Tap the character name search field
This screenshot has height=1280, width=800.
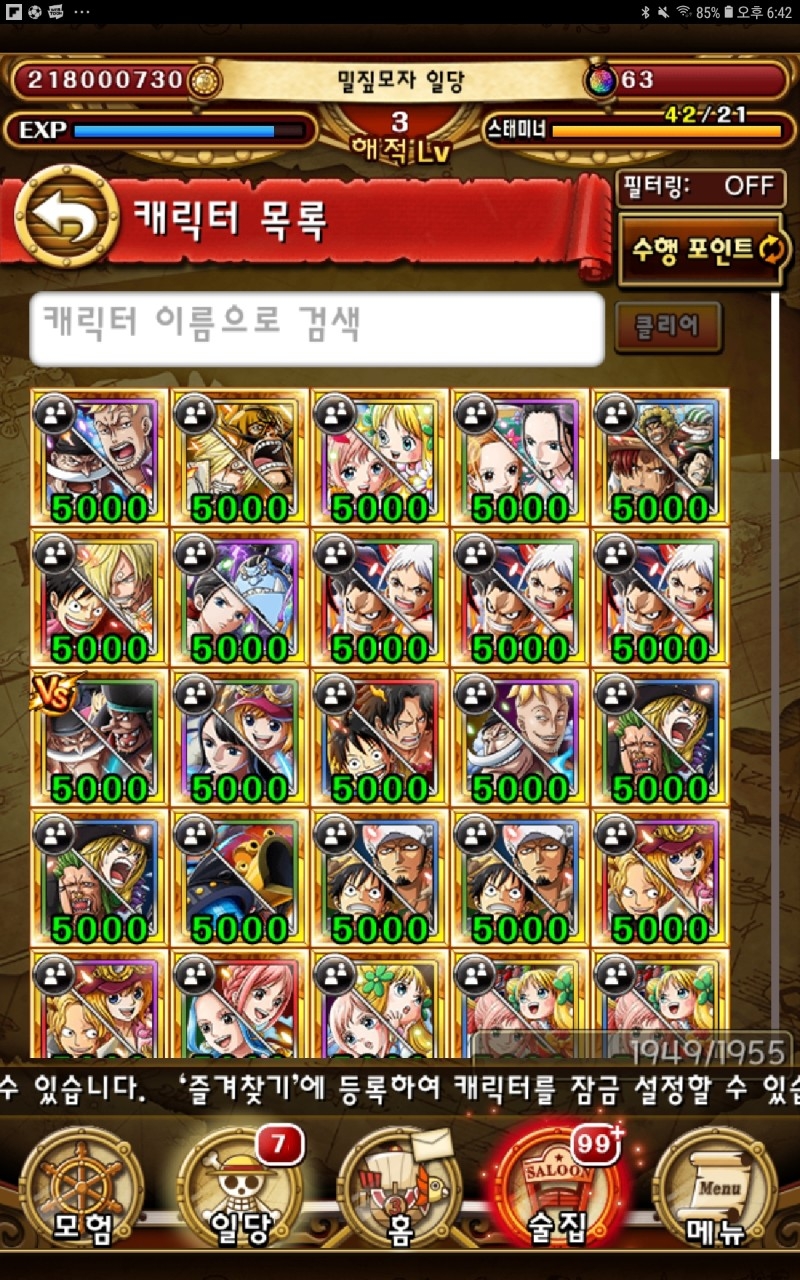(317, 328)
